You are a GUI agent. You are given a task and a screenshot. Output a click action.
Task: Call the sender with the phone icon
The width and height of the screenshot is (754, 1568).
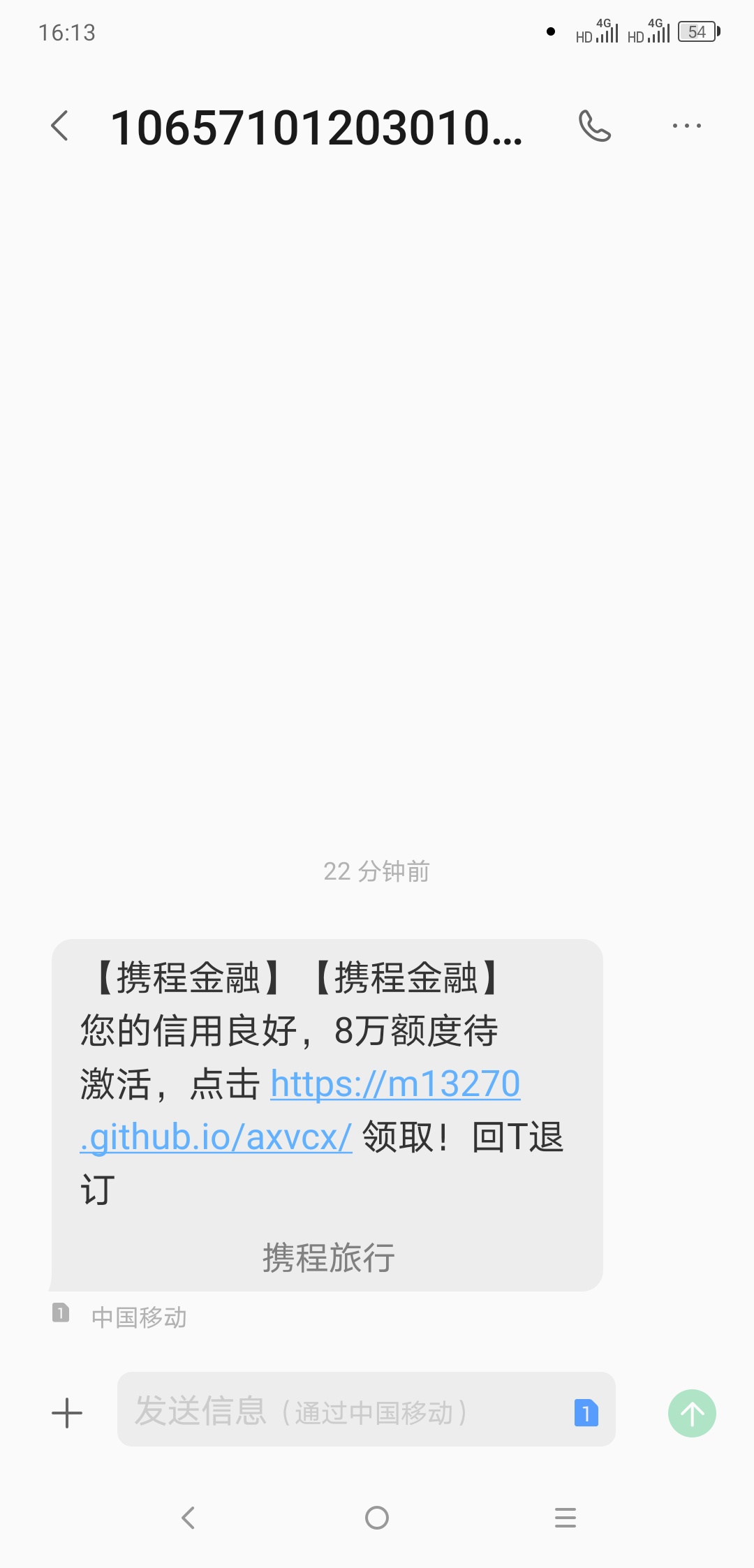click(595, 126)
